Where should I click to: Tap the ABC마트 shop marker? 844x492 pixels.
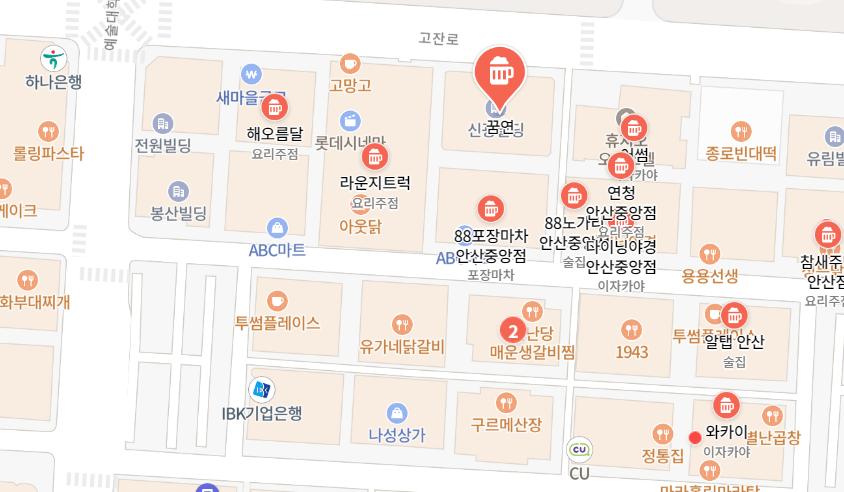pyautogui.click(x=277, y=228)
